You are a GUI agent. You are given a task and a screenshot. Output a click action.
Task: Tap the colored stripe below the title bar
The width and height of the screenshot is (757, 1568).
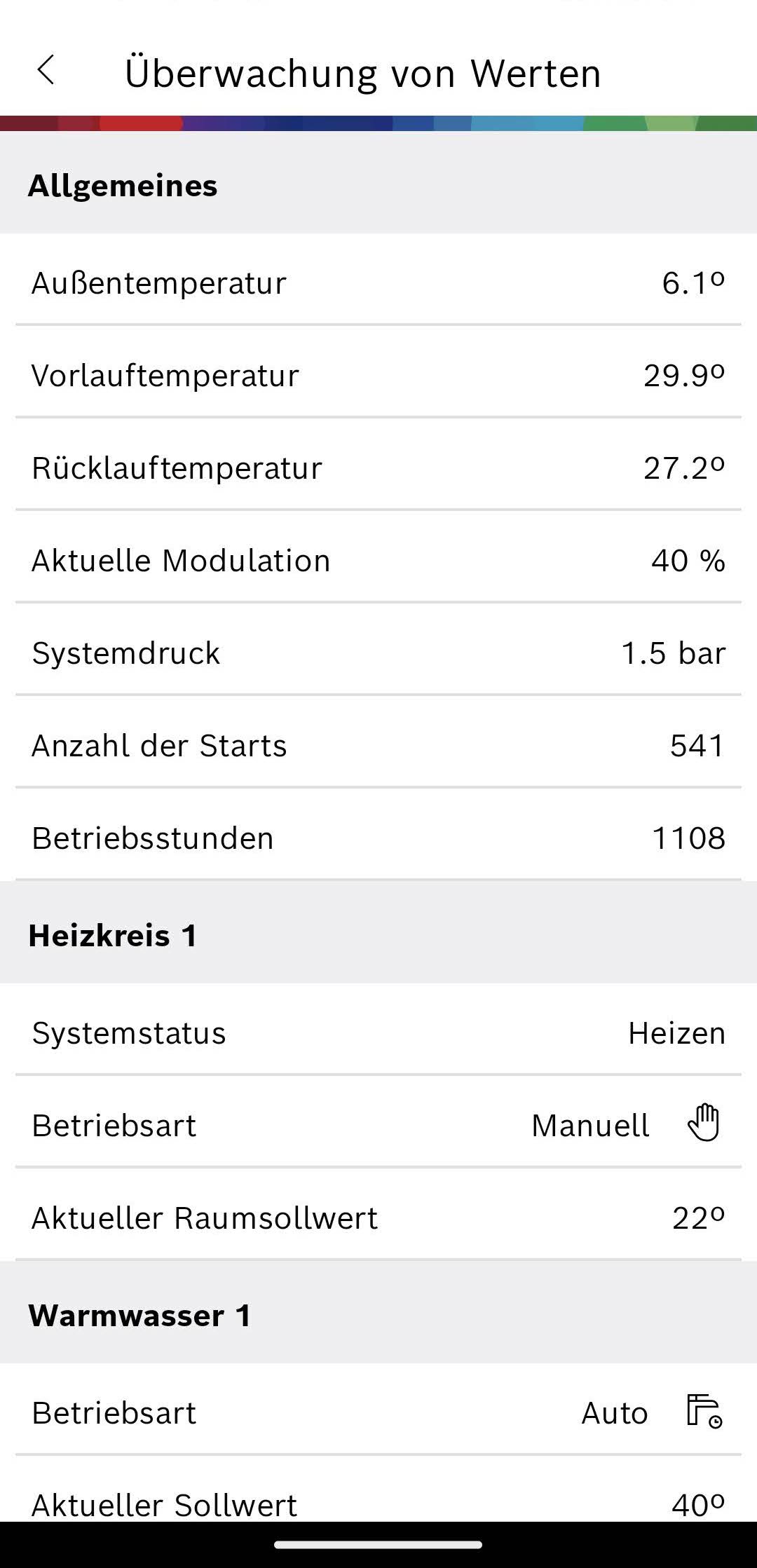tap(378, 123)
